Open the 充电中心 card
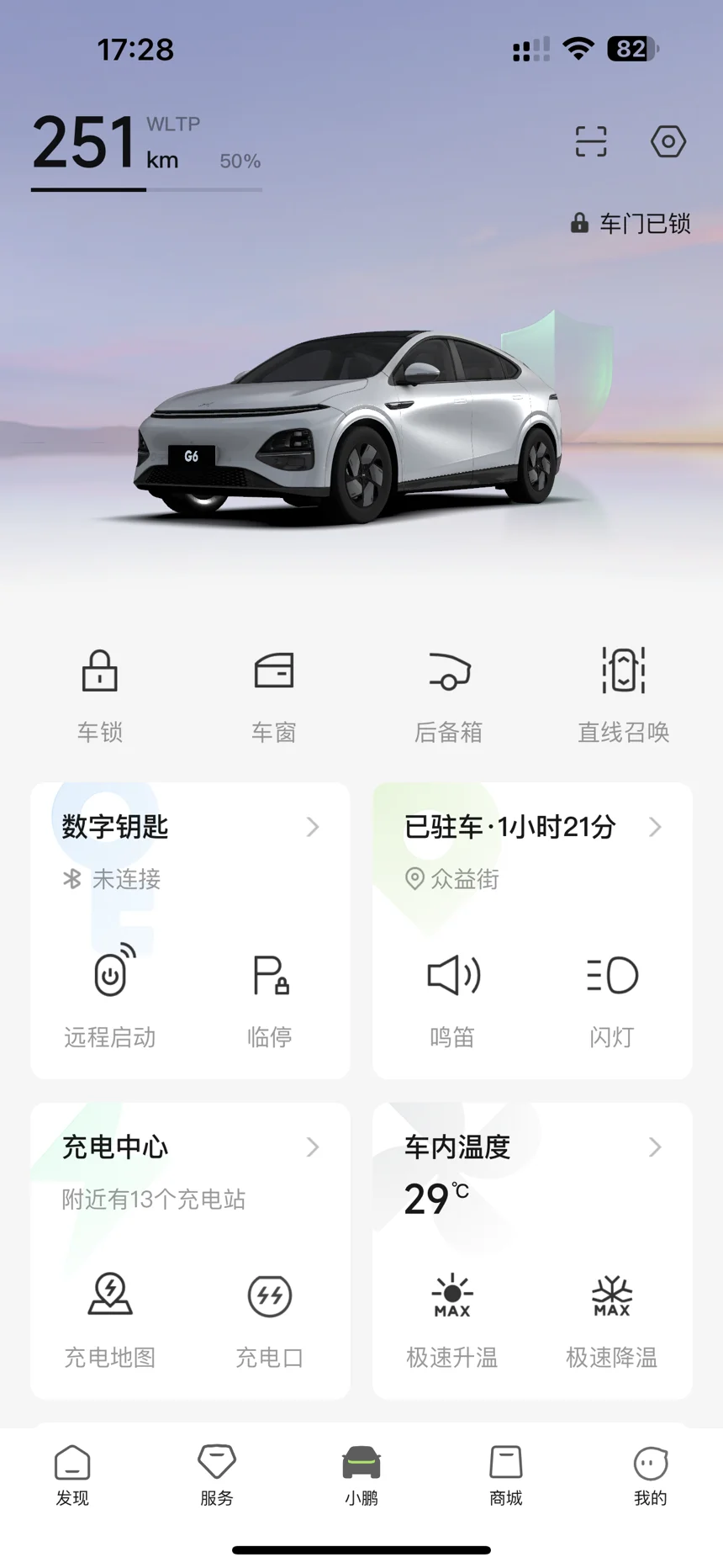The height and width of the screenshot is (1568, 723). point(190,1147)
